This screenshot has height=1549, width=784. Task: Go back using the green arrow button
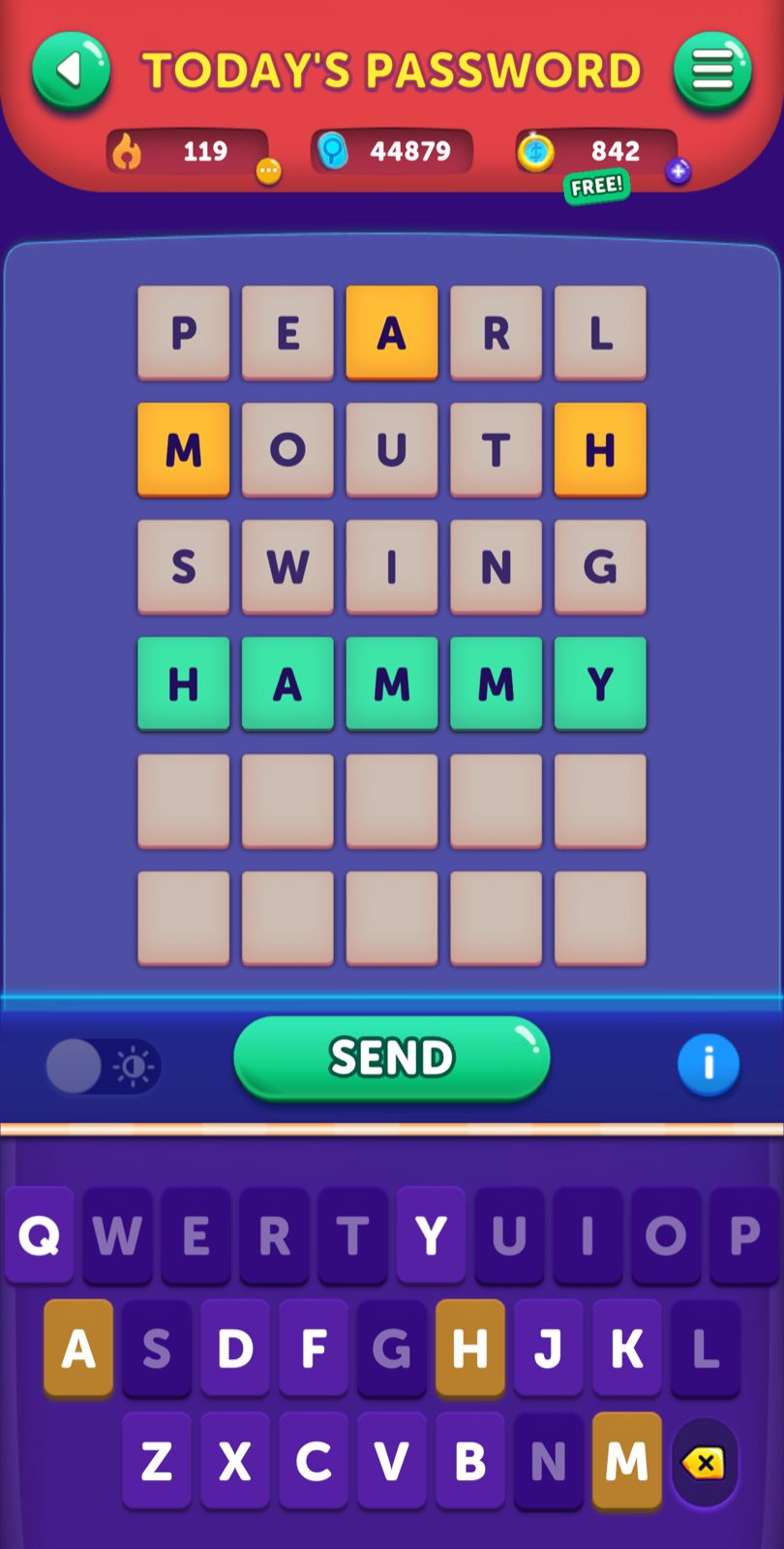pos(71,71)
